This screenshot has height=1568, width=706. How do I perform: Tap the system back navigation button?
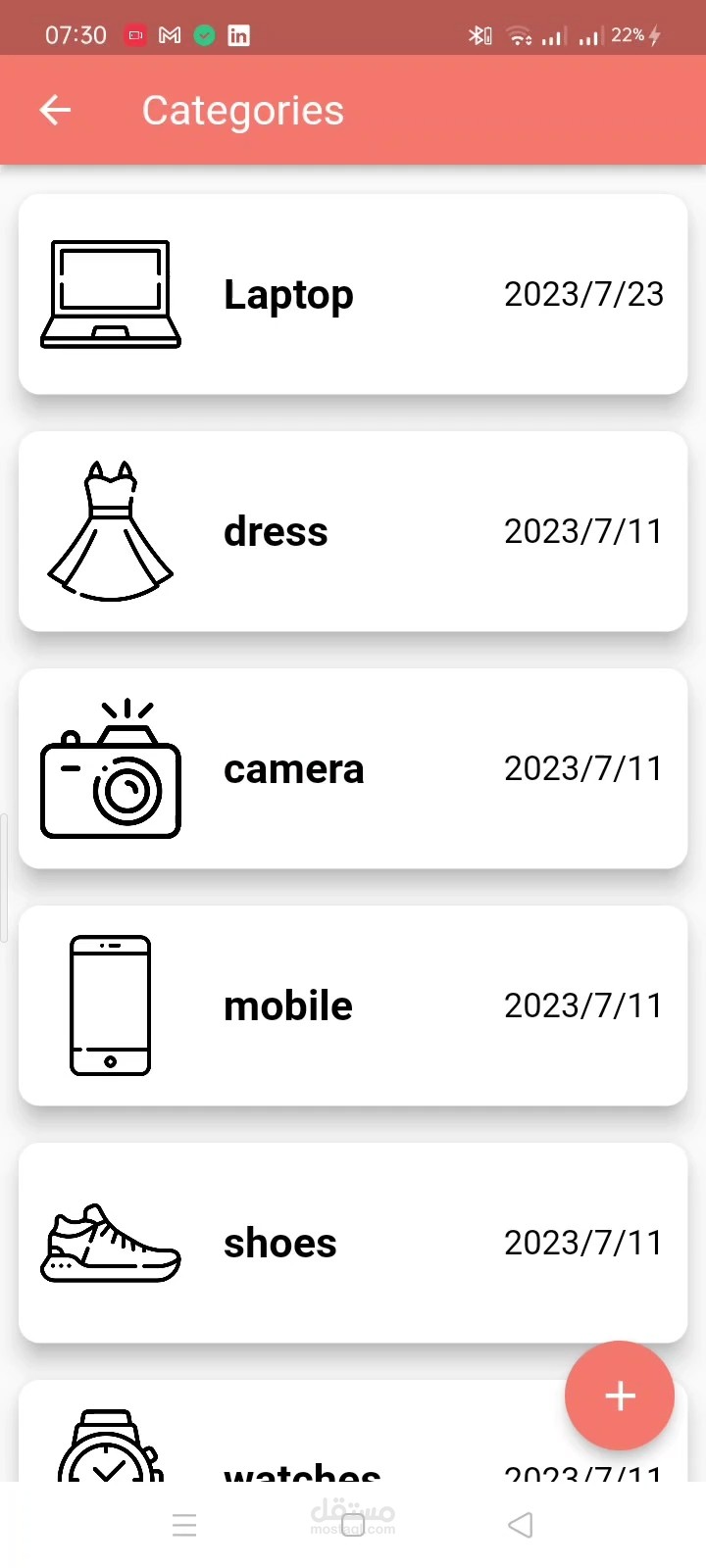coord(521,1525)
